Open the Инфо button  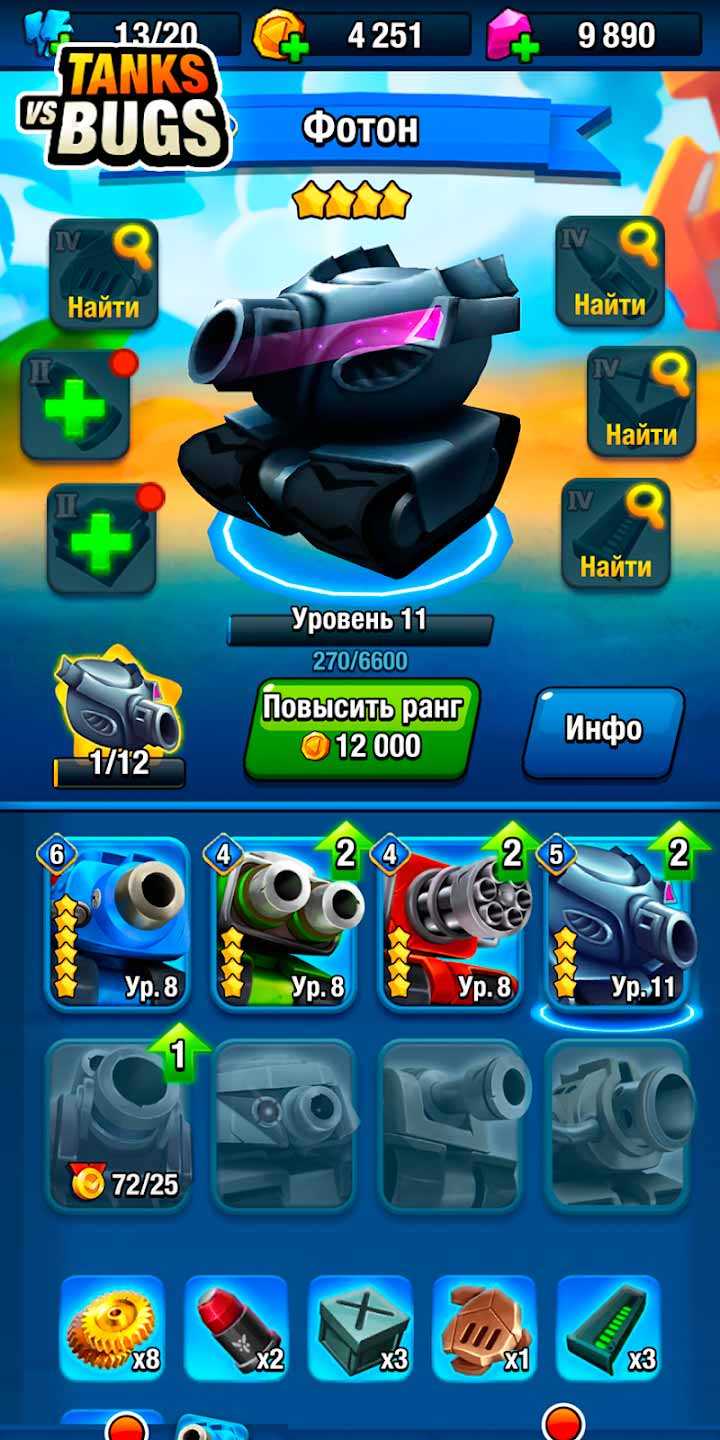click(x=603, y=729)
